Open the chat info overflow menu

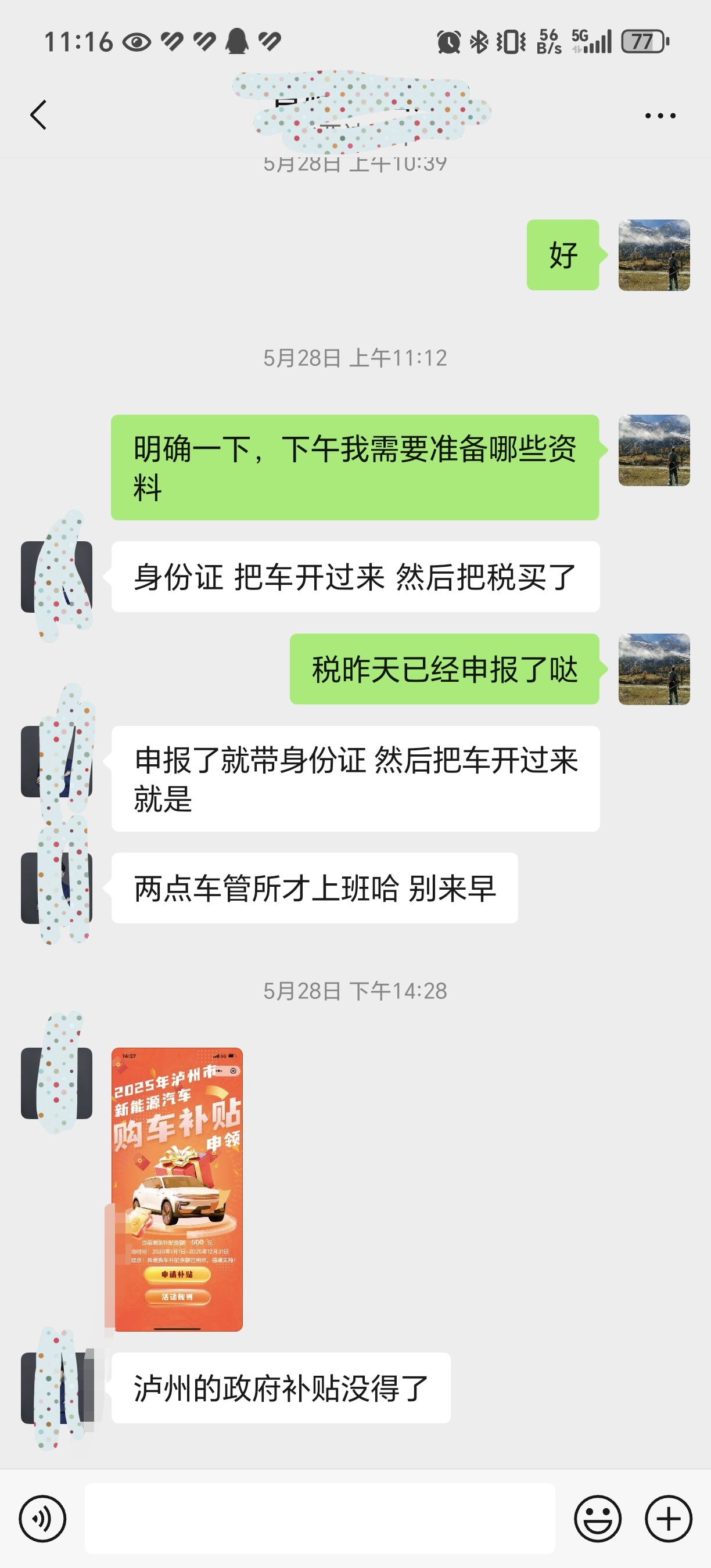pyautogui.click(x=660, y=116)
